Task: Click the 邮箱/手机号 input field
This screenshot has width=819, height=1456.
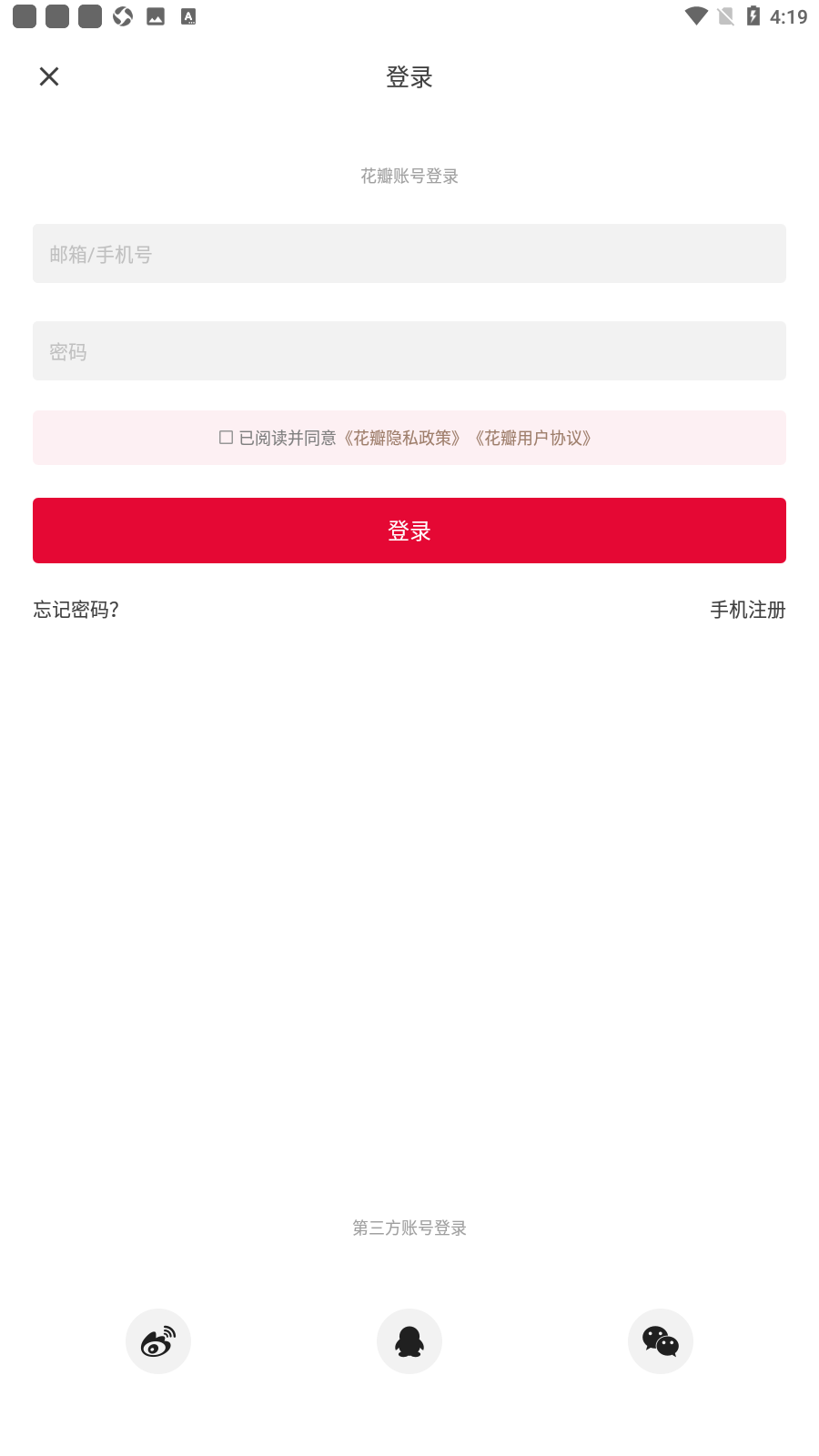Action: (409, 253)
